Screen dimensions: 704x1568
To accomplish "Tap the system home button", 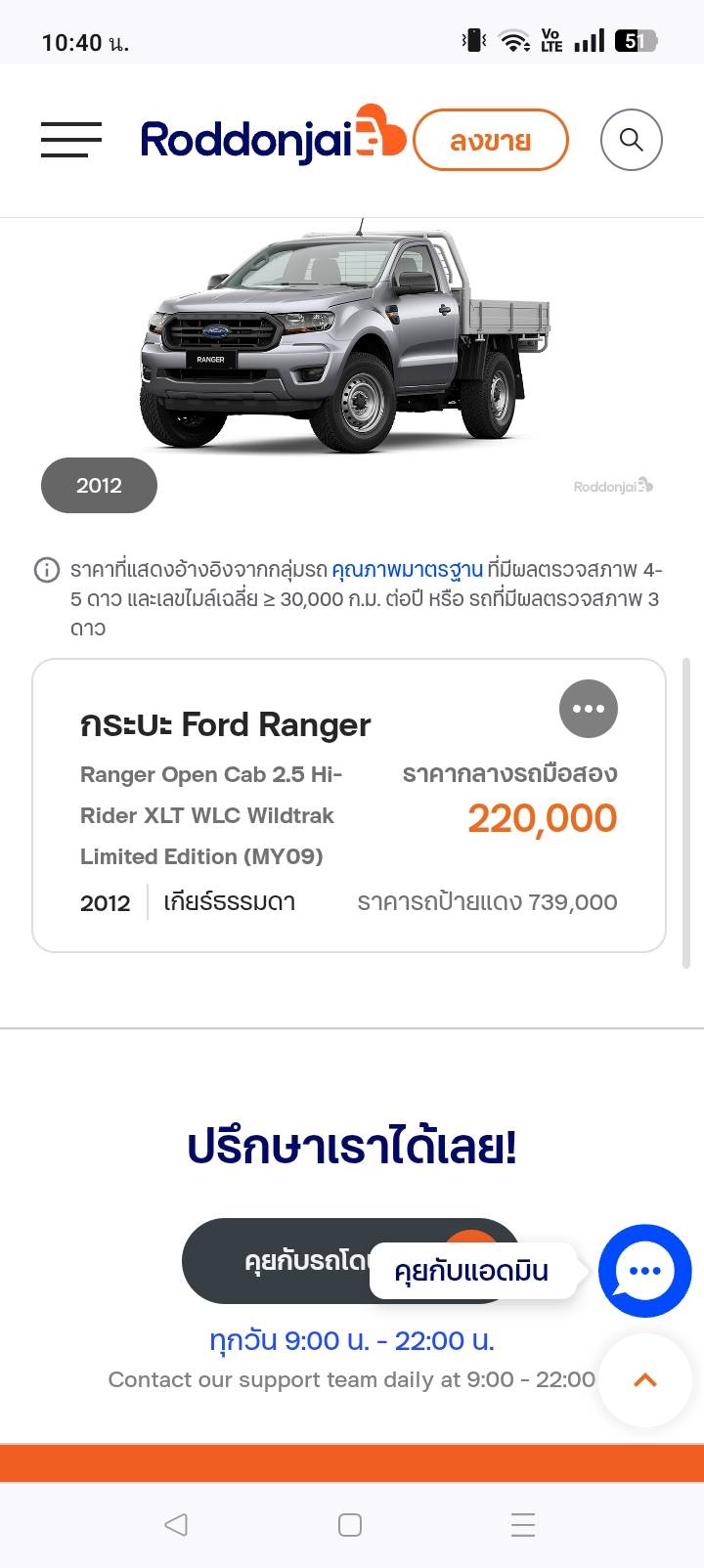I will coord(350,1525).
